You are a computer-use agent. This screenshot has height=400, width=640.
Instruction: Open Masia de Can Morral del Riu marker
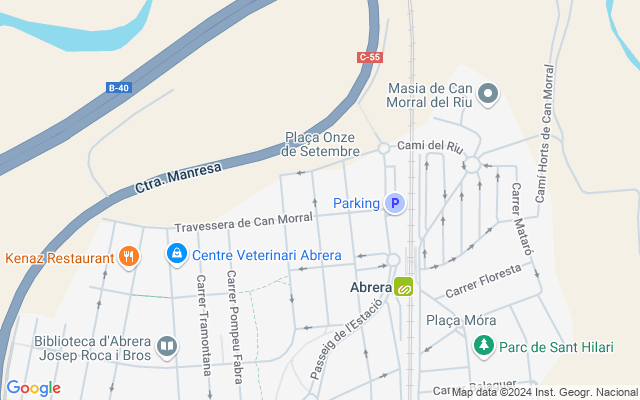[488, 96]
